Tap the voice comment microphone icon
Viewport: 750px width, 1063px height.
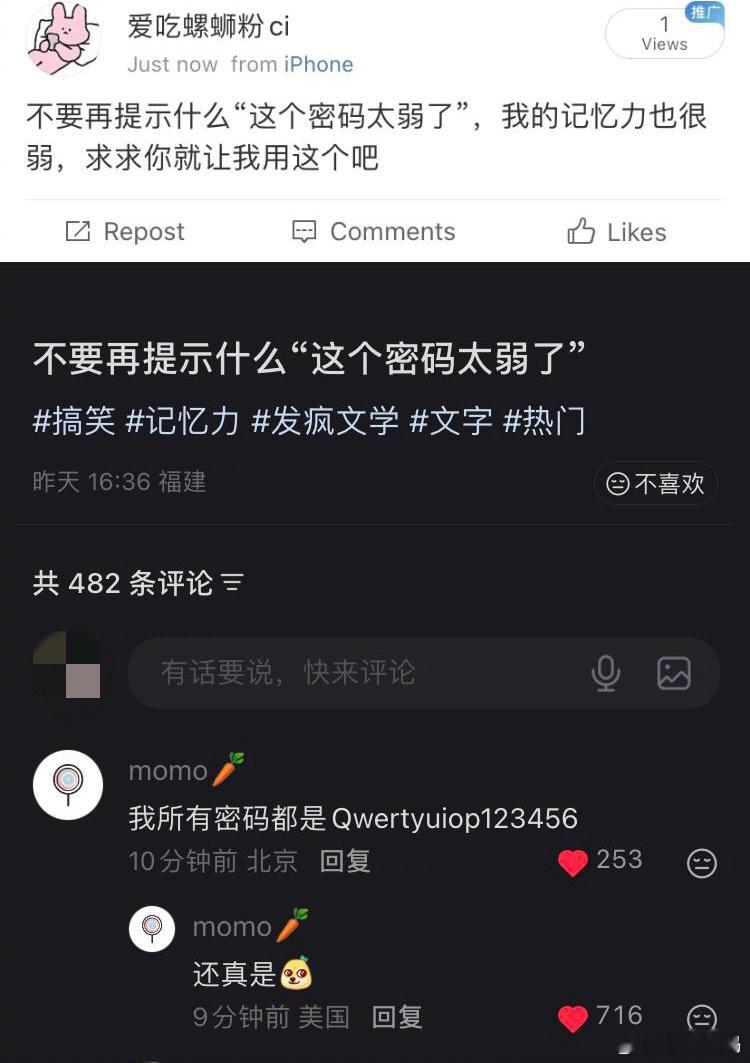(x=607, y=674)
